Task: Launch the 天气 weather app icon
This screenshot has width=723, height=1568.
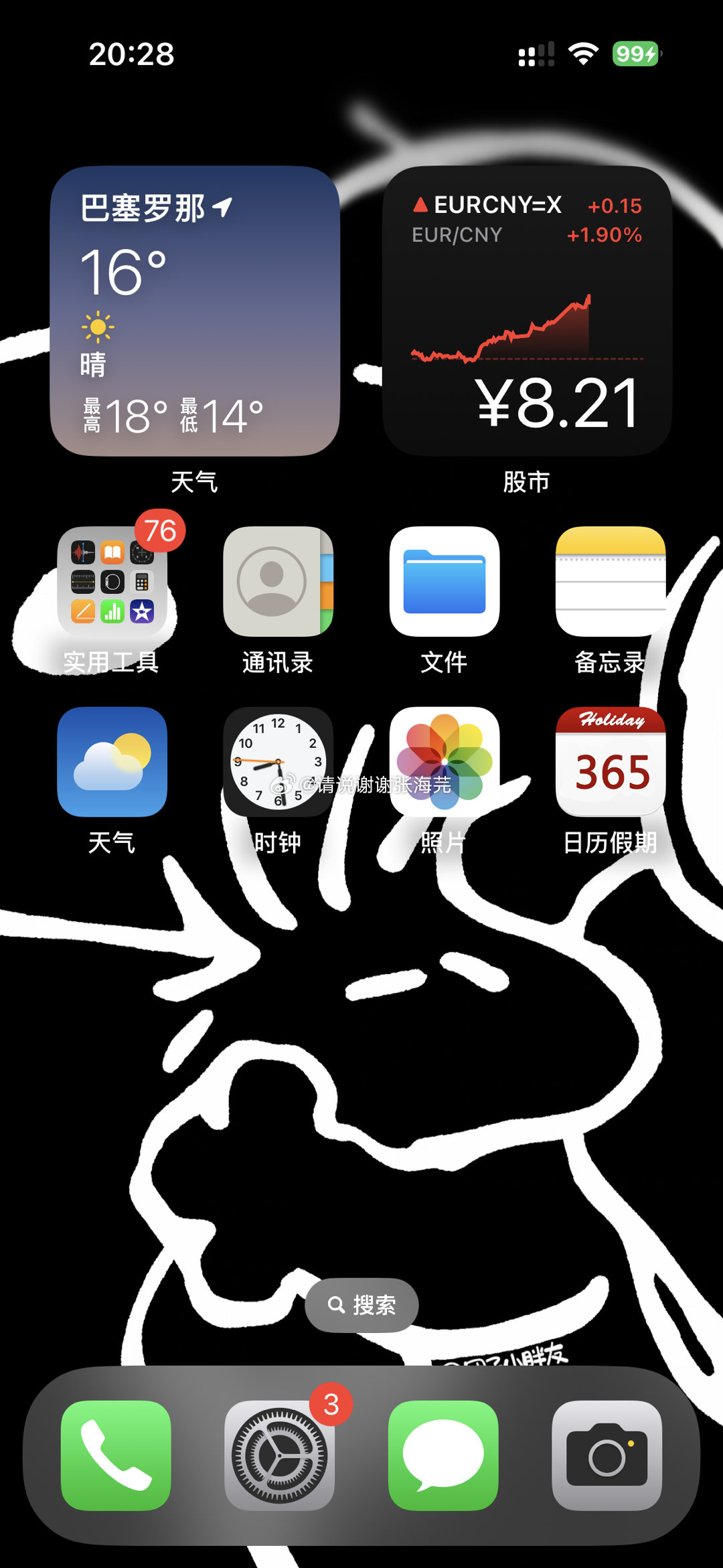Action: pyautogui.click(x=112, y=762)
